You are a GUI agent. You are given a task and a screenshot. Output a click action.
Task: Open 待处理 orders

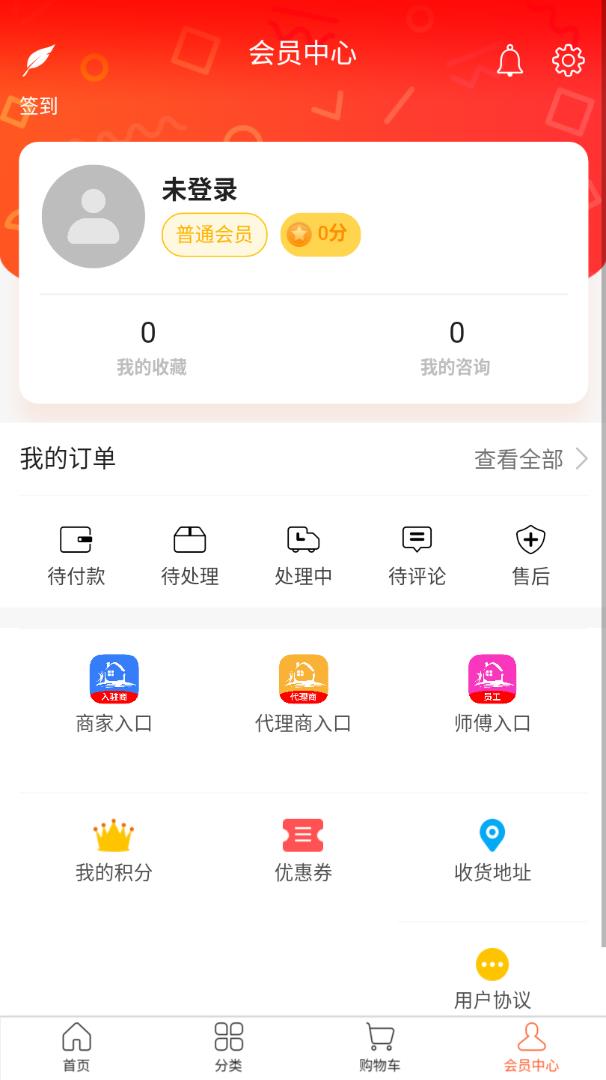tap(190, 557)
